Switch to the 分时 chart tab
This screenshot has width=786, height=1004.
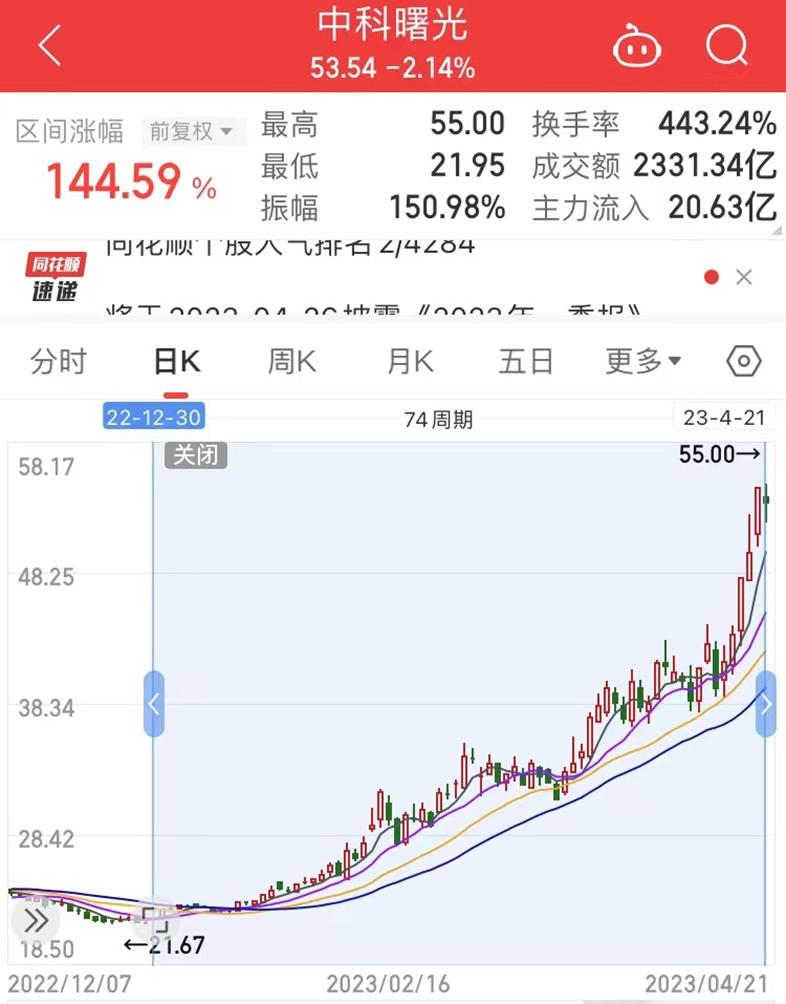[x=59, y=361]
